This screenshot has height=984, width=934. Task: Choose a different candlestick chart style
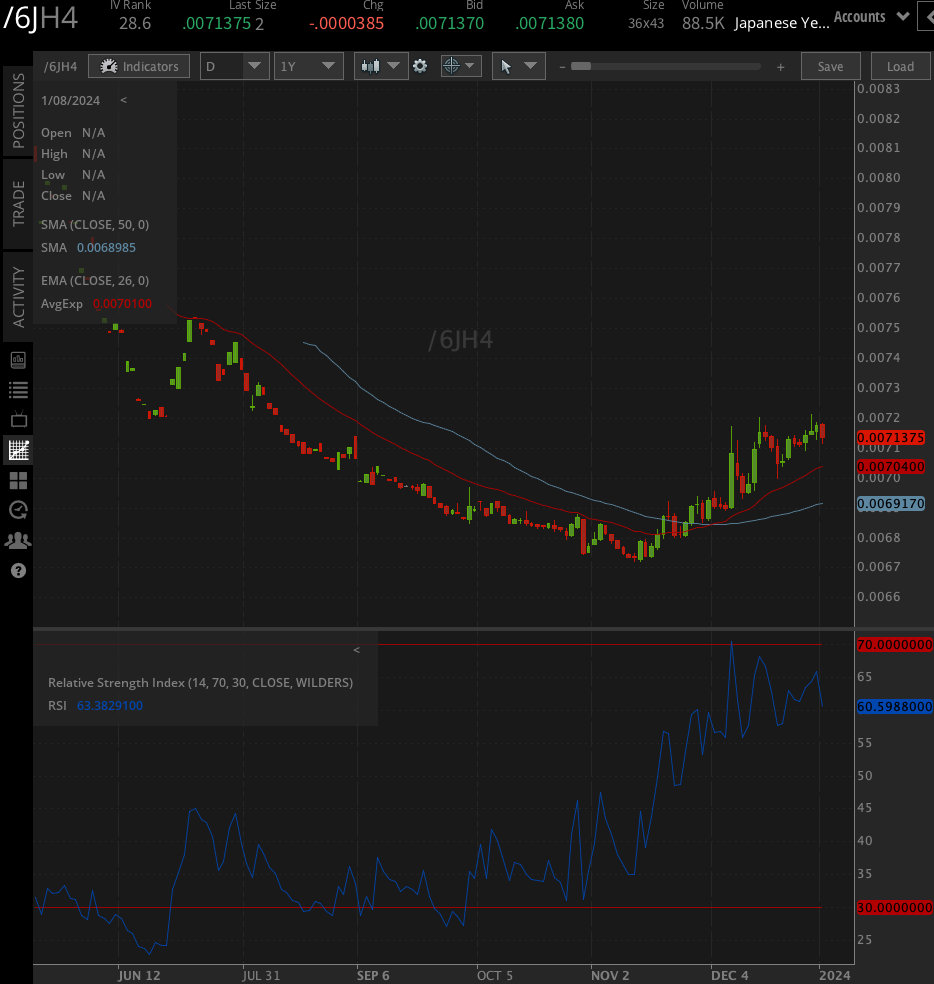click(381, 66)
